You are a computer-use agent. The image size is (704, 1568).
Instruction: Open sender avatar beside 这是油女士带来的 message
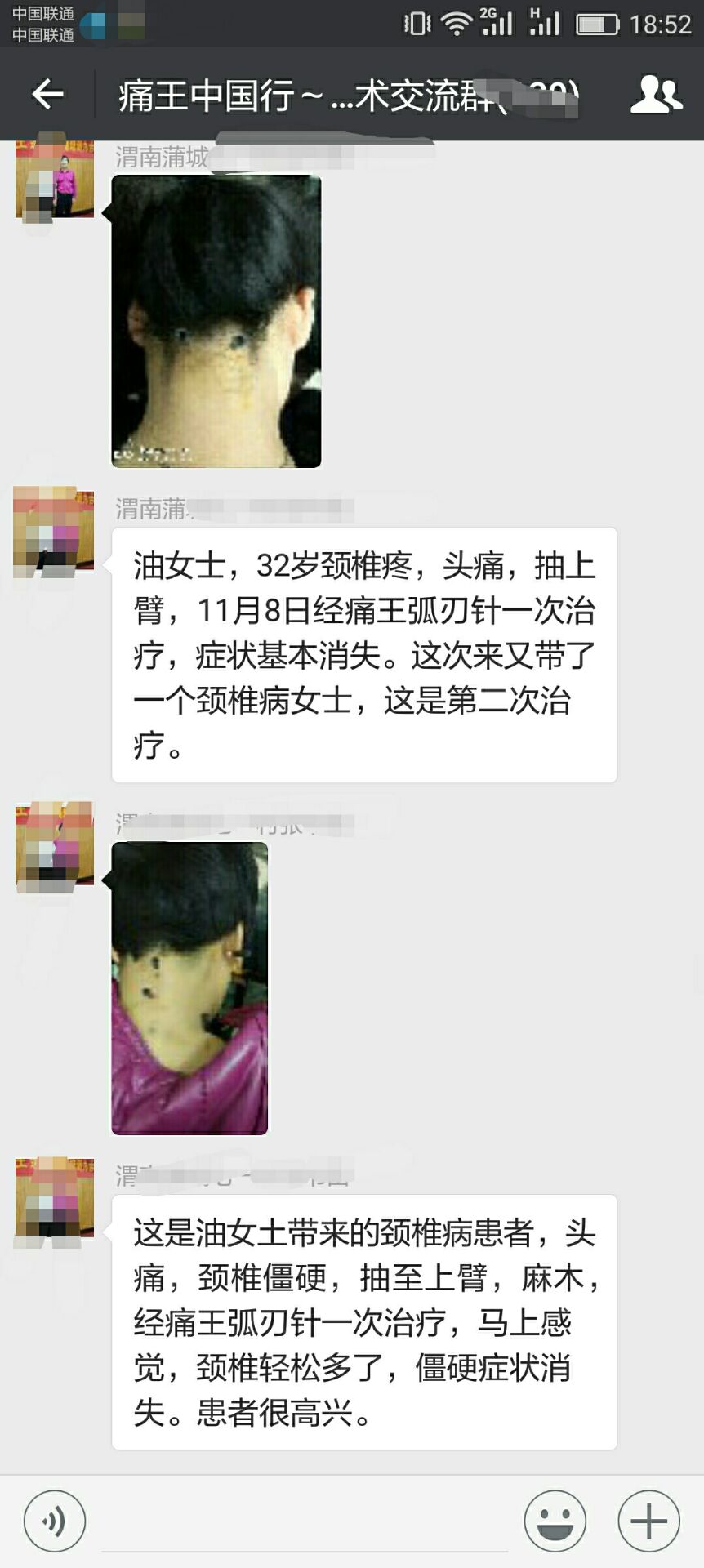point(55,1199)
